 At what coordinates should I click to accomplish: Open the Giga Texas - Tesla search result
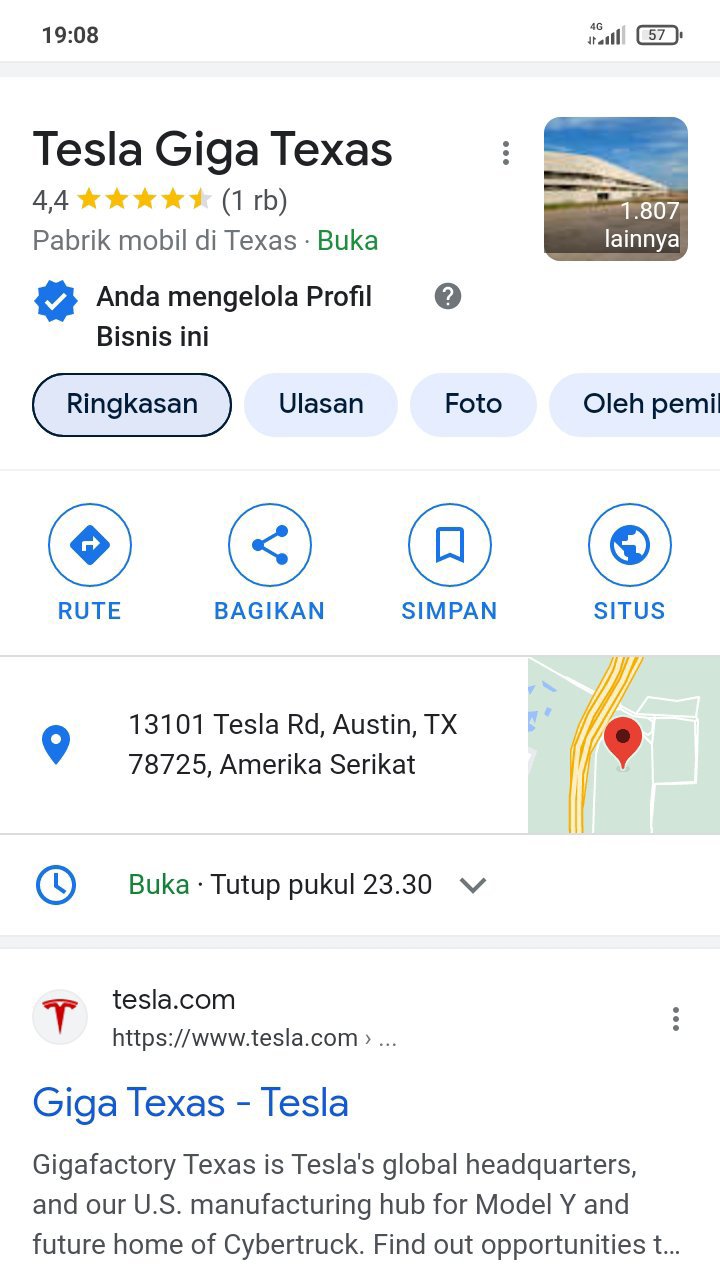tap(190, 1103)
